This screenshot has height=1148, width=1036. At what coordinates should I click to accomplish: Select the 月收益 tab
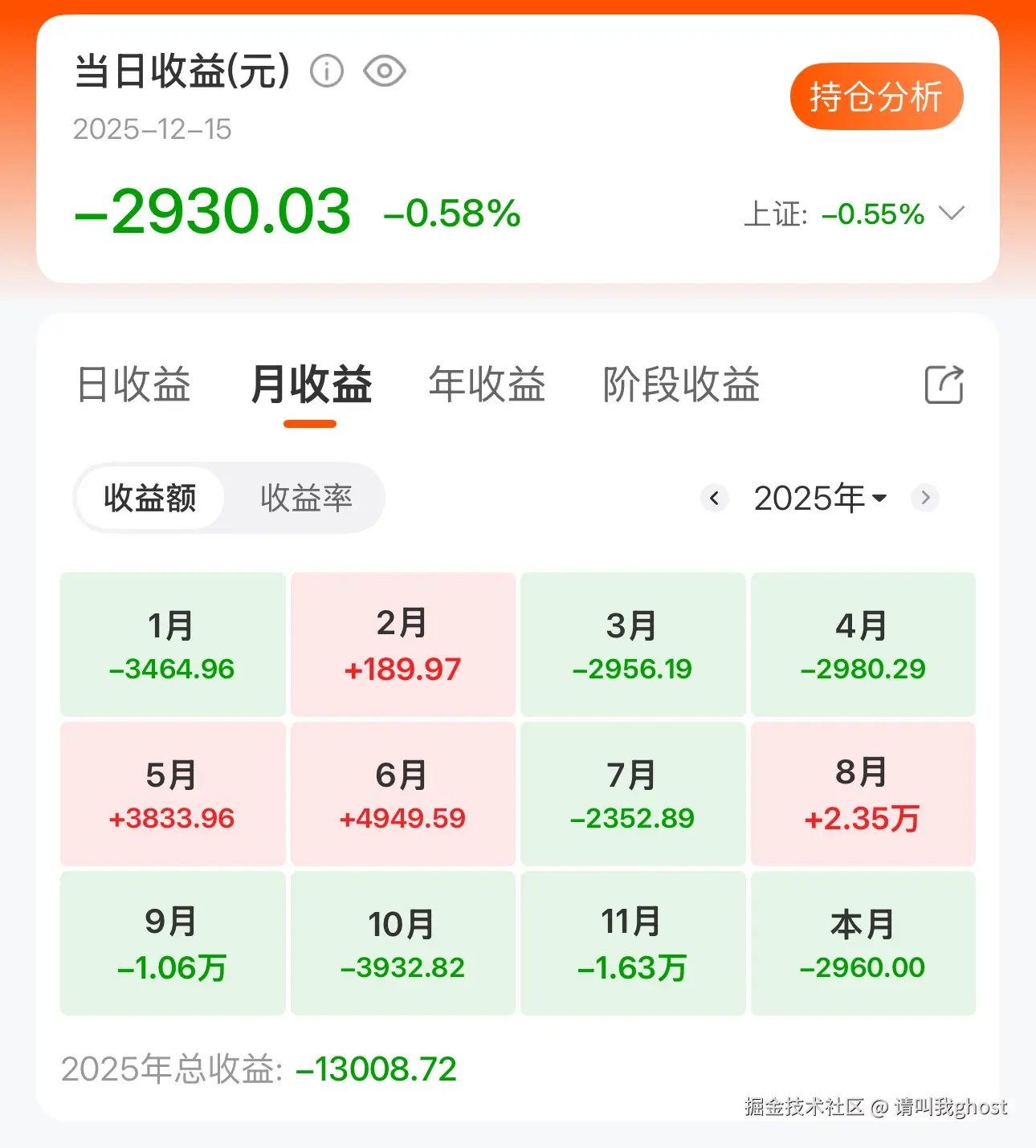coord(310,385)
